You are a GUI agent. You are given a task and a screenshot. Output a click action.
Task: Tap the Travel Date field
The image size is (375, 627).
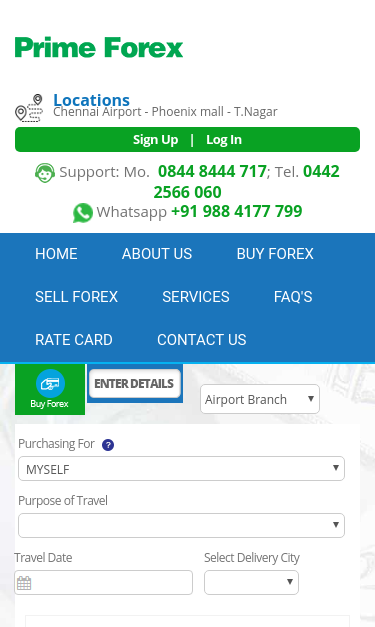coord(104,583)
